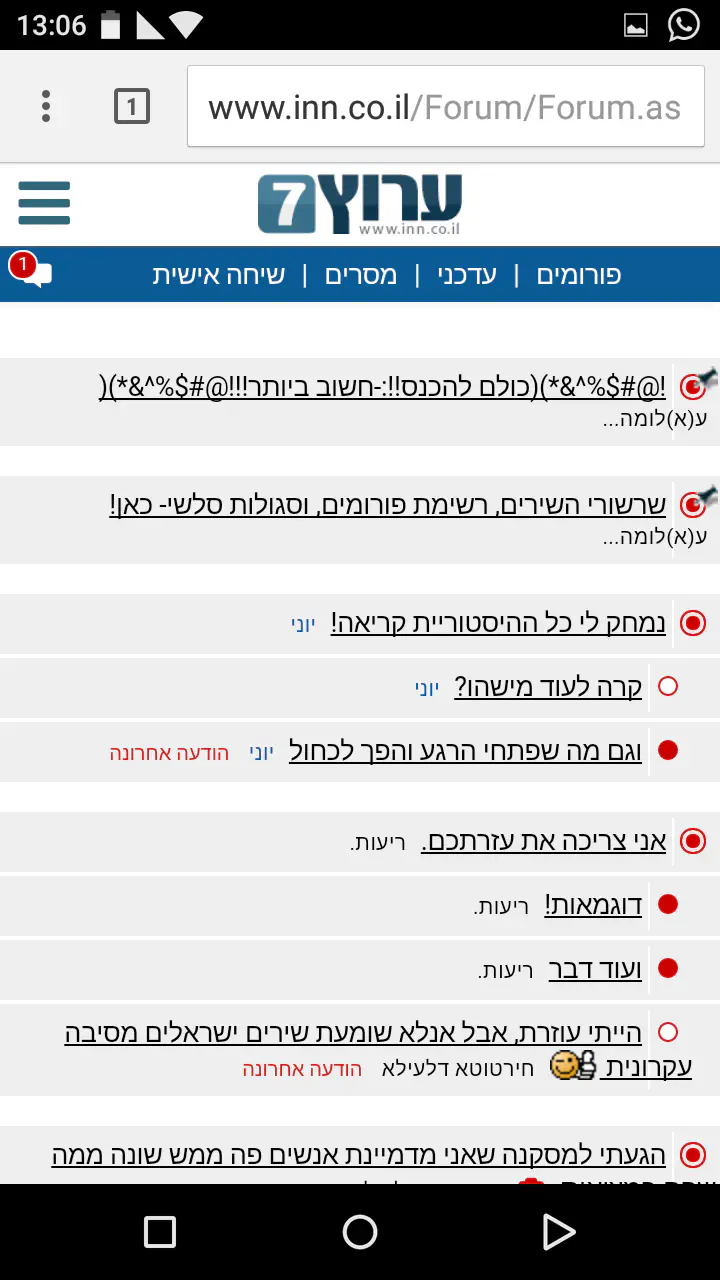Open reply דוגמאות!
Viewport: 720px width, 1280px height.
[593, 905]
